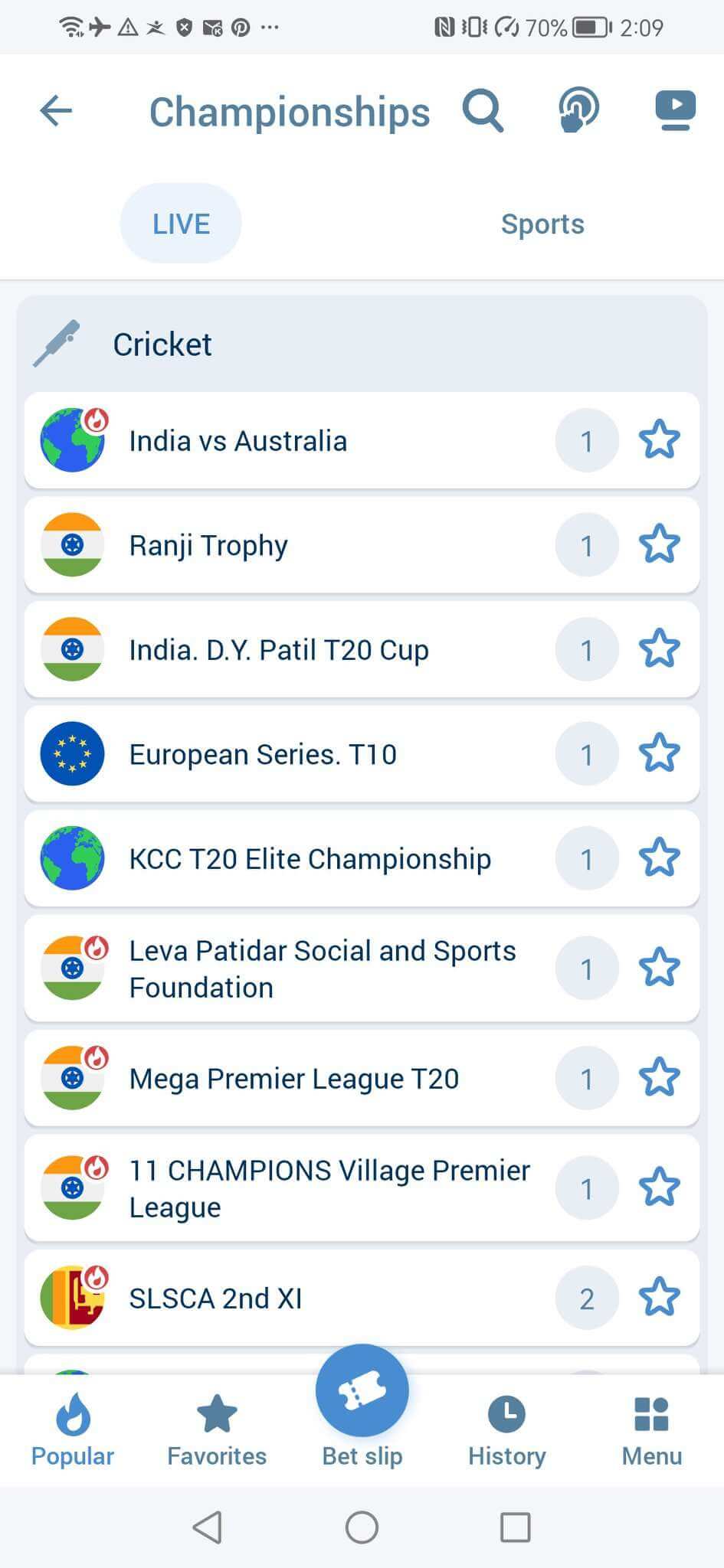Viewport: 724px width, 1568px height.
Task: Open 11 CHAMPIONS Village Premier League
Action: tap(362, 1188)
